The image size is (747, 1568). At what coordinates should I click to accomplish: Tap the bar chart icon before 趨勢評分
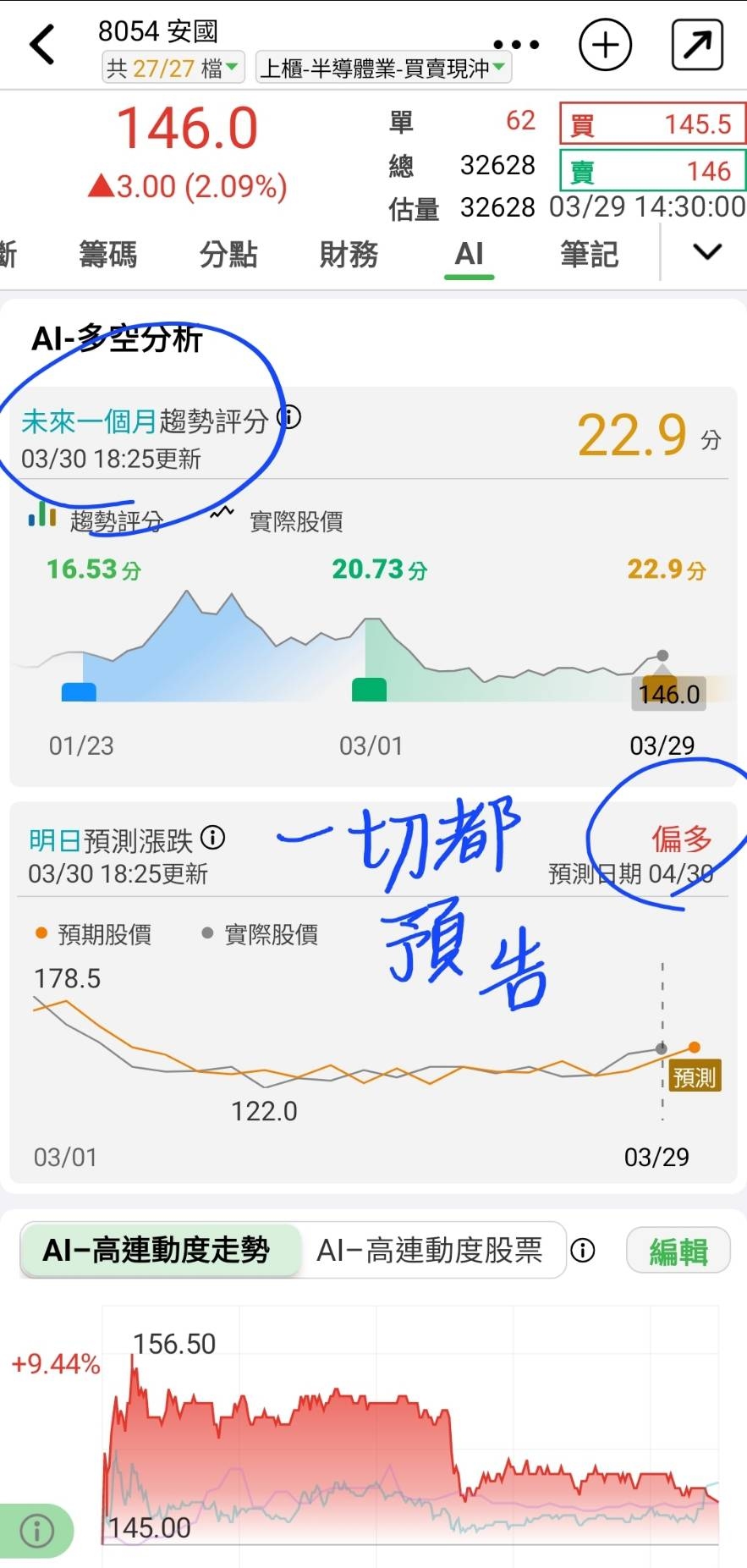coord(41,516)
